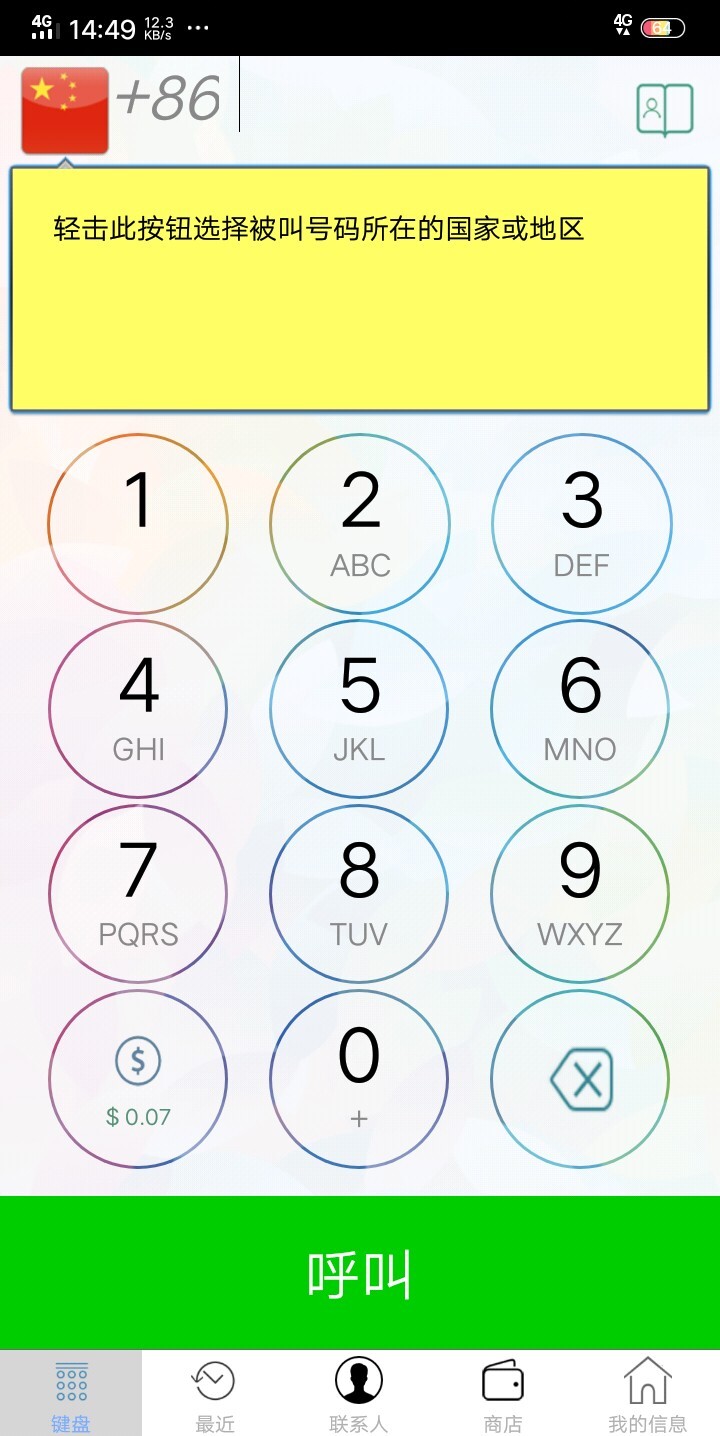Dial the number 9 WXYZ key

pos(580,893)
